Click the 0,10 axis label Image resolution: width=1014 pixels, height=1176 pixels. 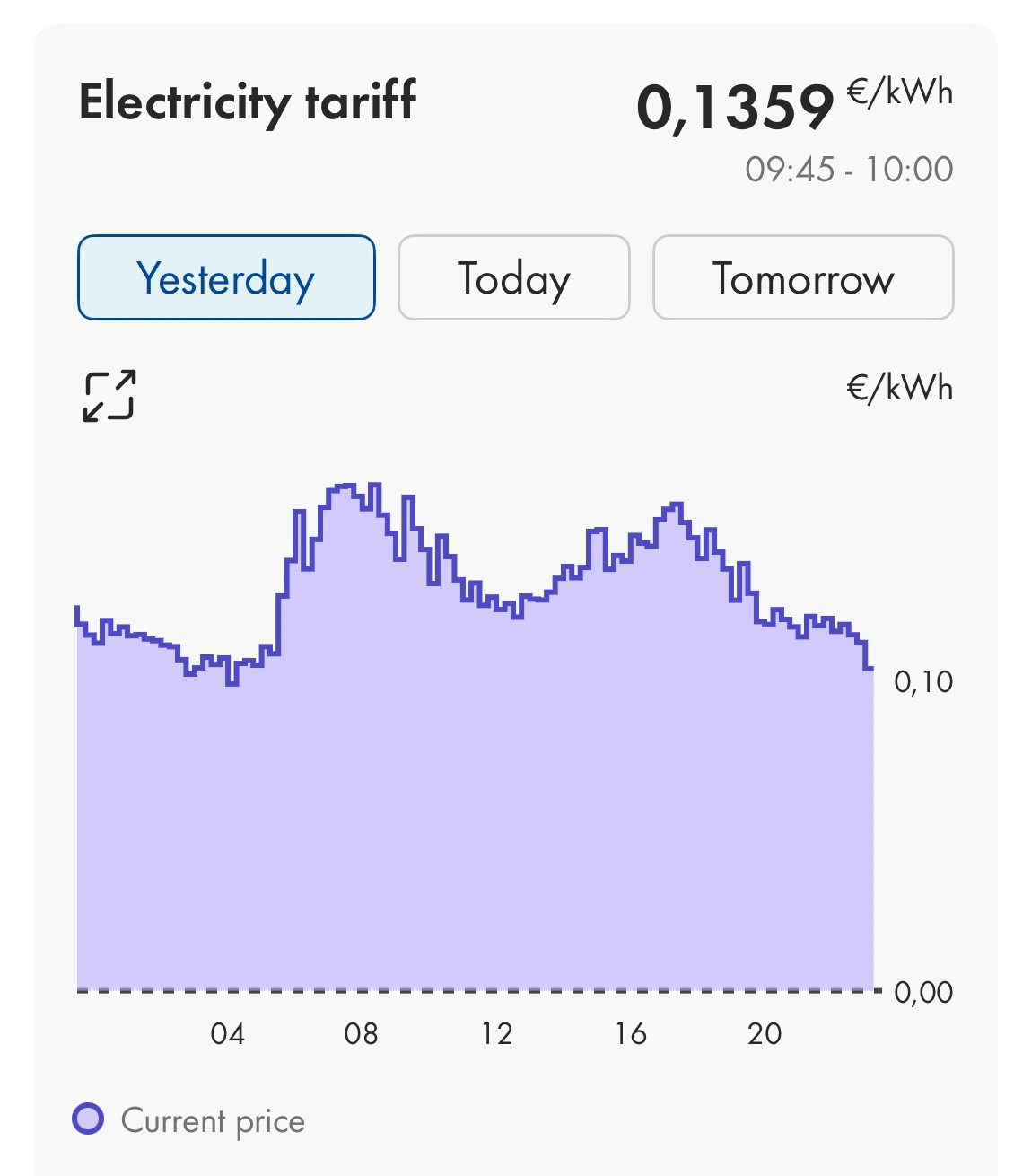924,680
